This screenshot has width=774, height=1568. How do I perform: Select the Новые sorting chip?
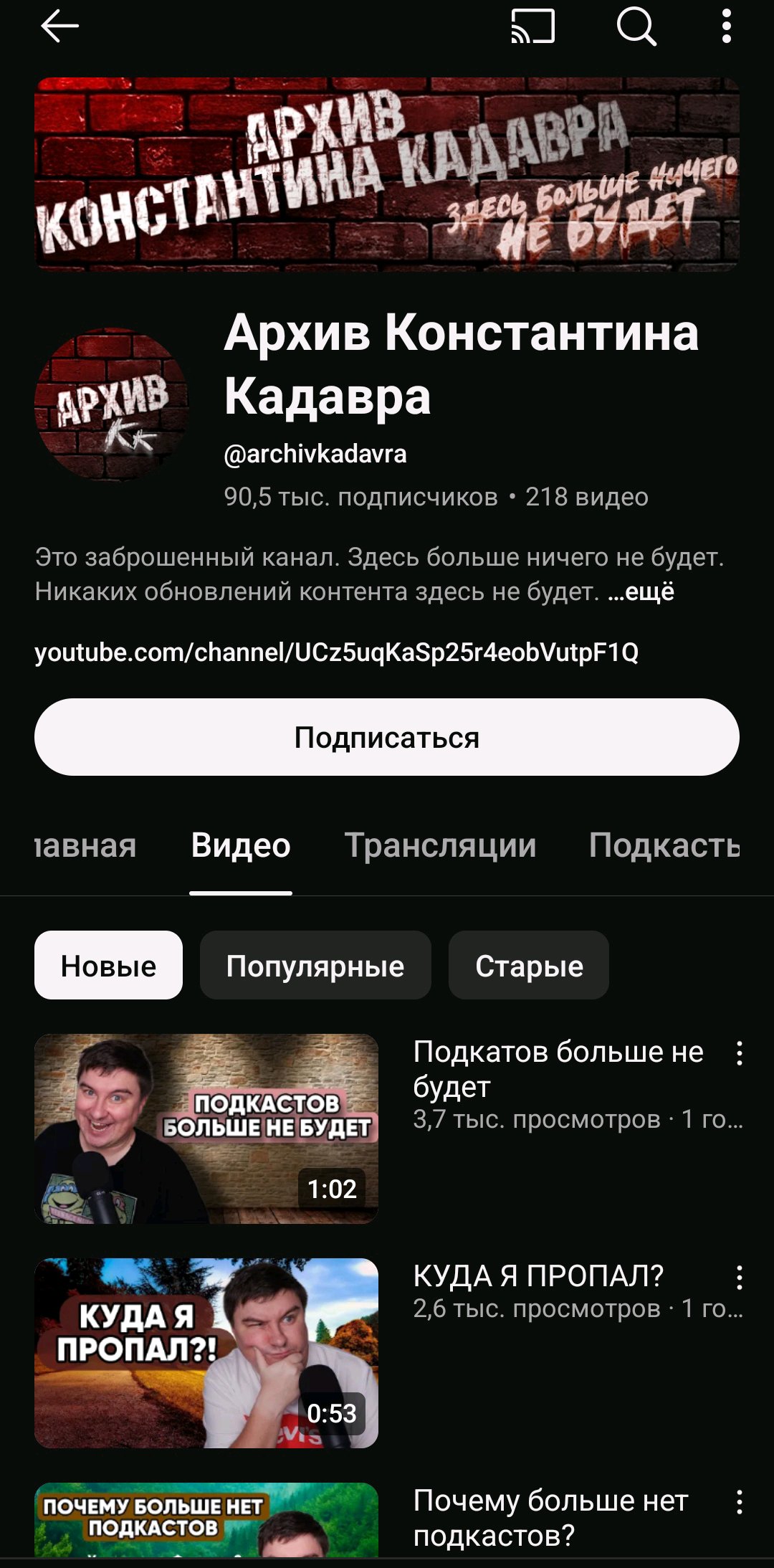[x=108, y=966]
